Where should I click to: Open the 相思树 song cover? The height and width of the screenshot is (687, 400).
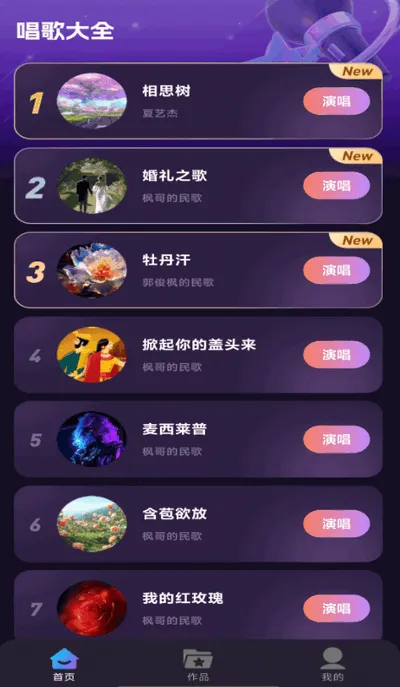(92, 101)
